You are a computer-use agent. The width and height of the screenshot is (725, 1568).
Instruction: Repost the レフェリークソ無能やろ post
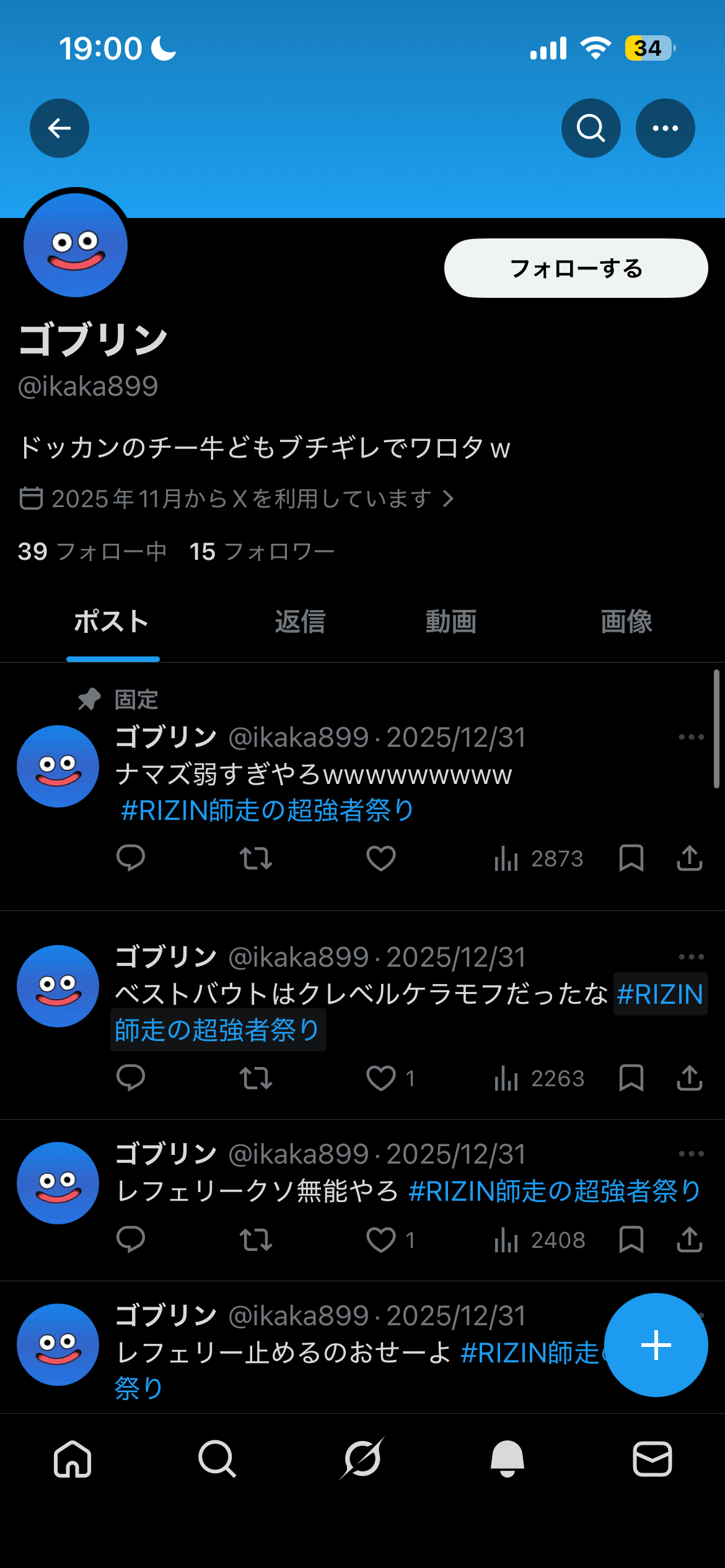pyautogui.click(x=256, y=1240)
